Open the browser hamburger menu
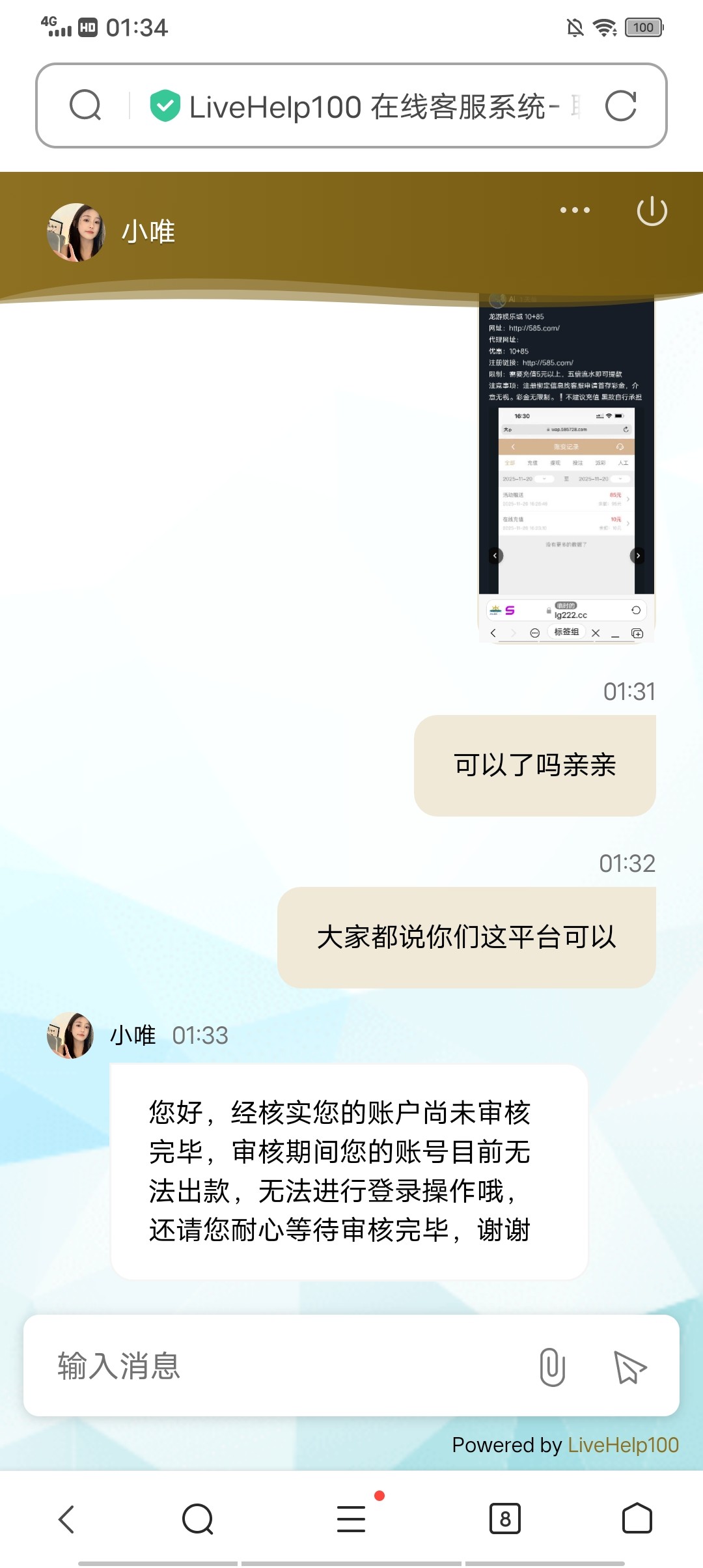Screen dimensions: 703x1568 (x=351, y=1519)
